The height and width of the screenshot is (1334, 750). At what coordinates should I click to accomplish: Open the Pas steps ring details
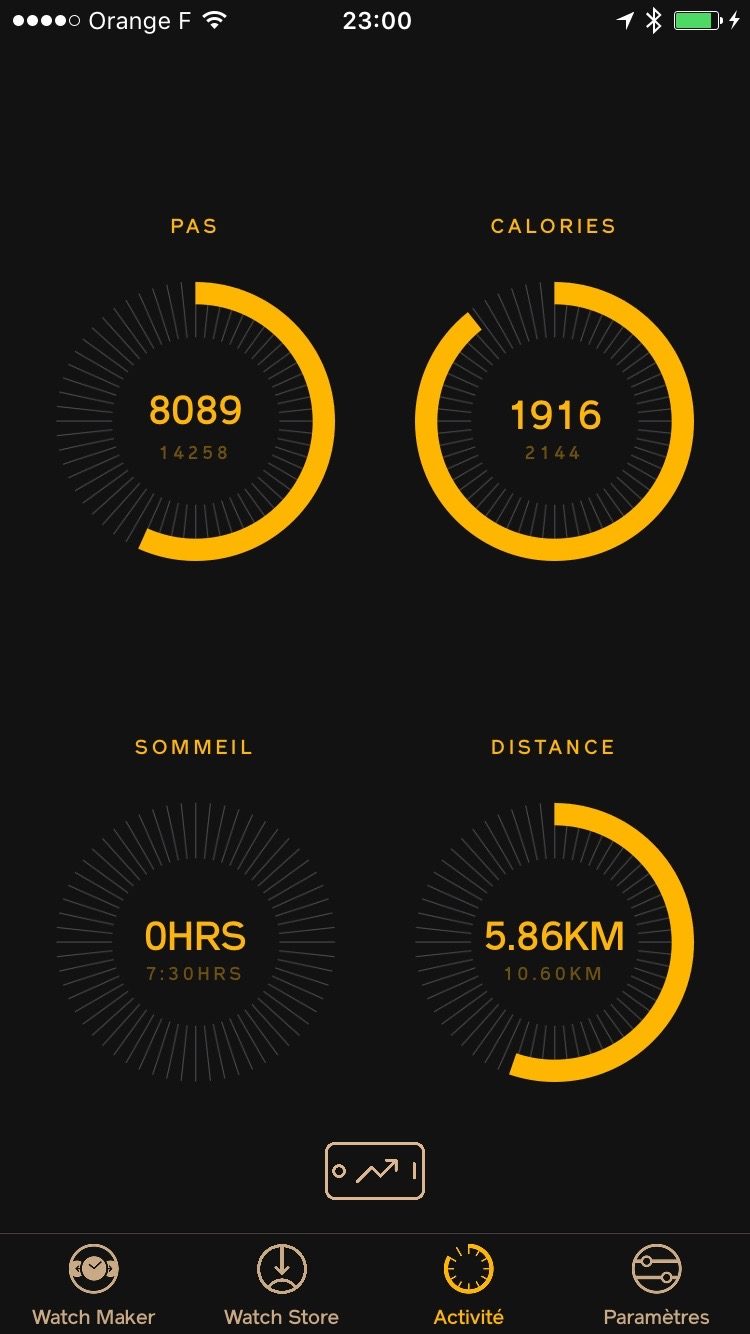tap(195, 421)
